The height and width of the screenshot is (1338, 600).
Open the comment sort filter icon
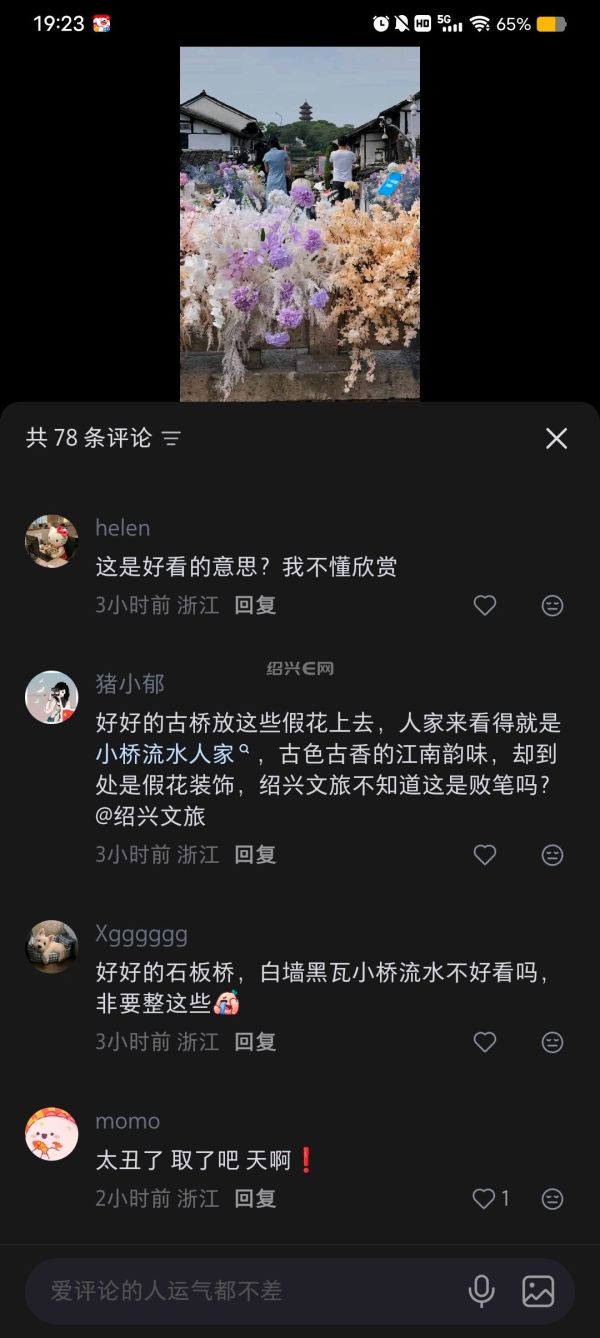point(172,438)
